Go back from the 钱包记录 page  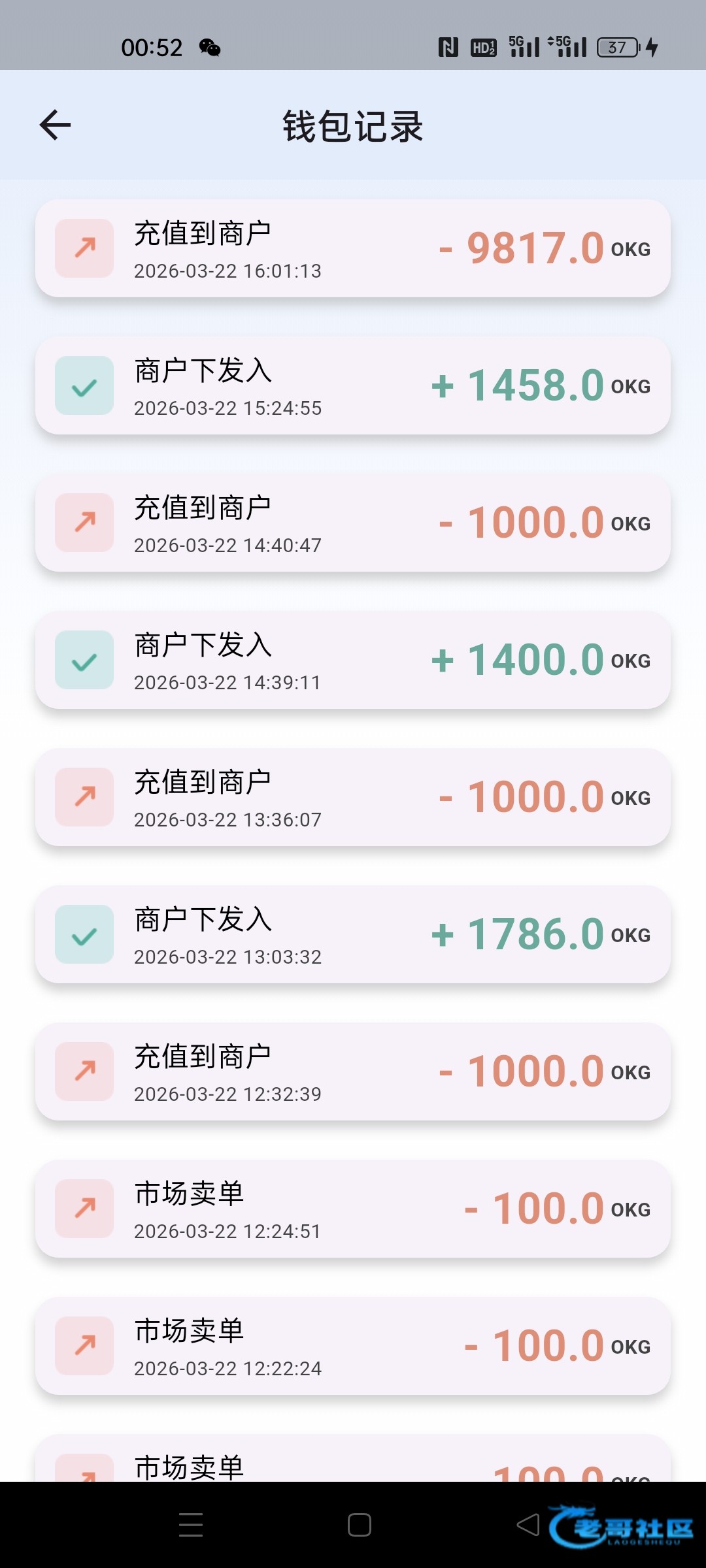(56, 125)
